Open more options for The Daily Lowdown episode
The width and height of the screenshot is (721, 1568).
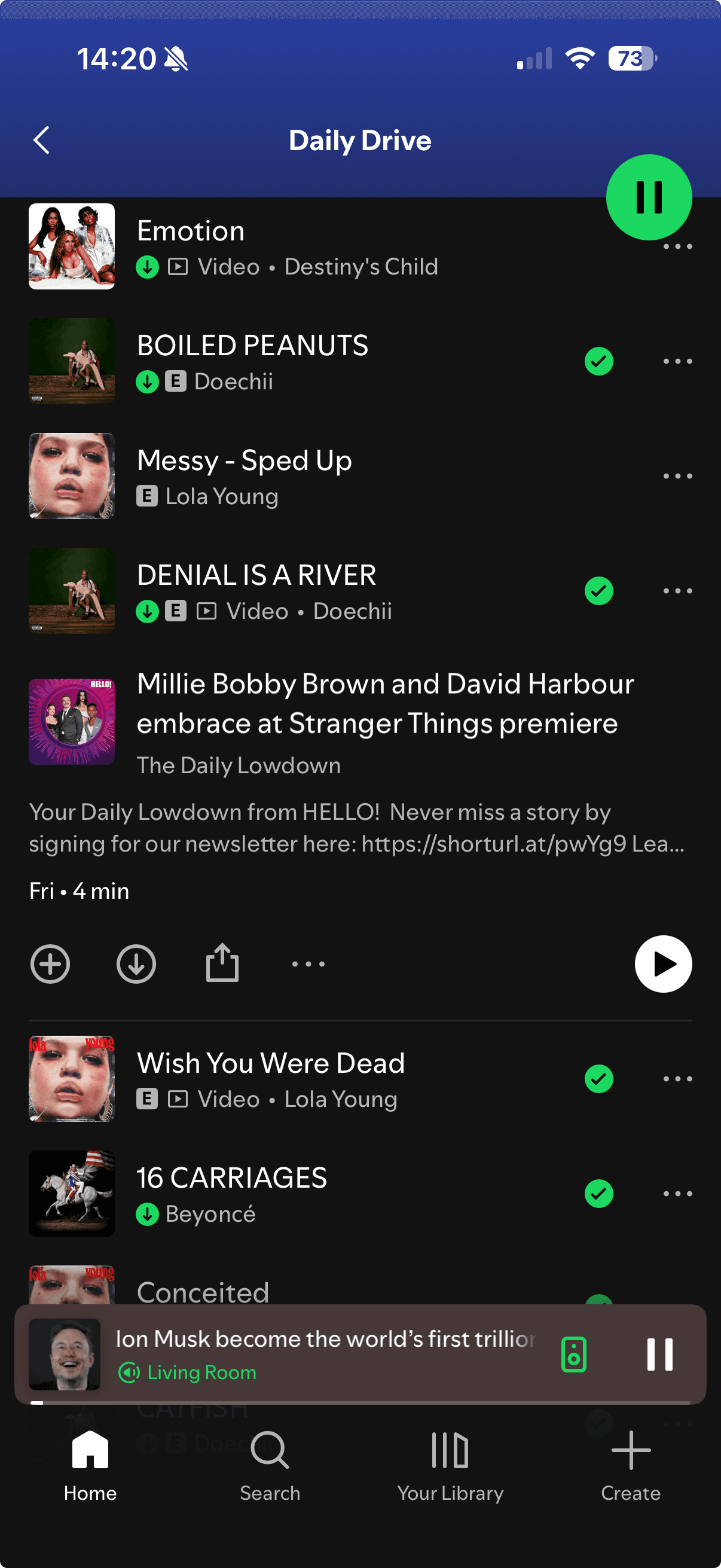[308, 964]
